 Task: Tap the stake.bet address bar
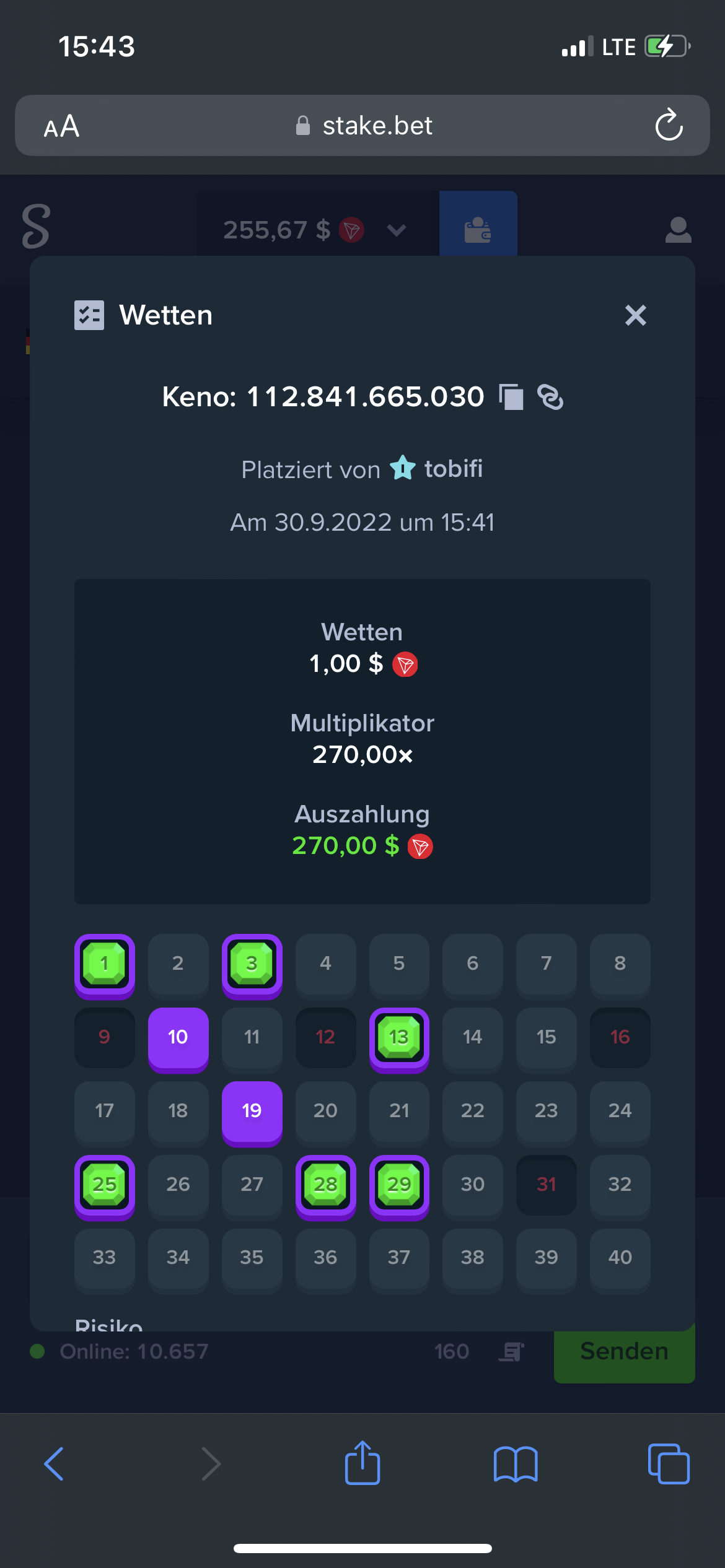[x=362, y=125]
